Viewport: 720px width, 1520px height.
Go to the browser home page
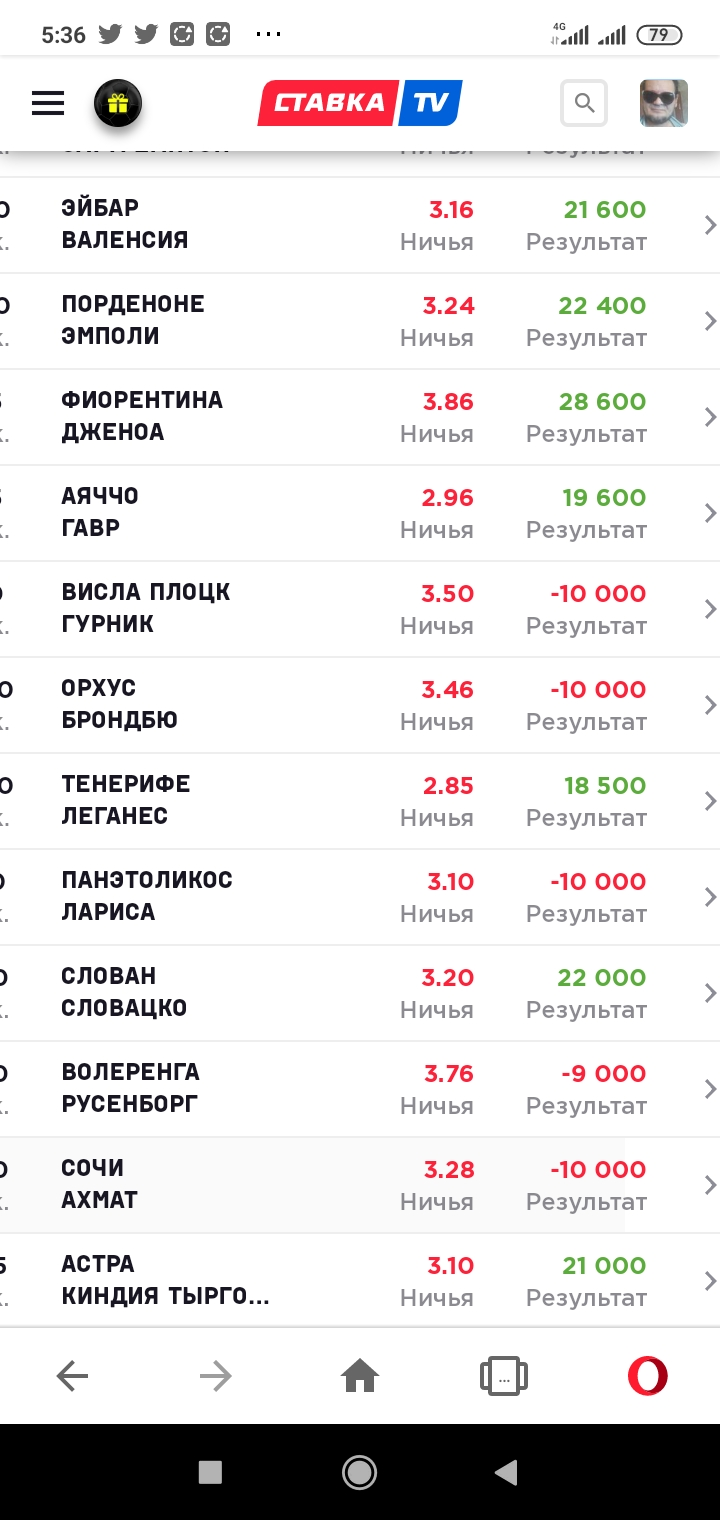(360, 1377)
